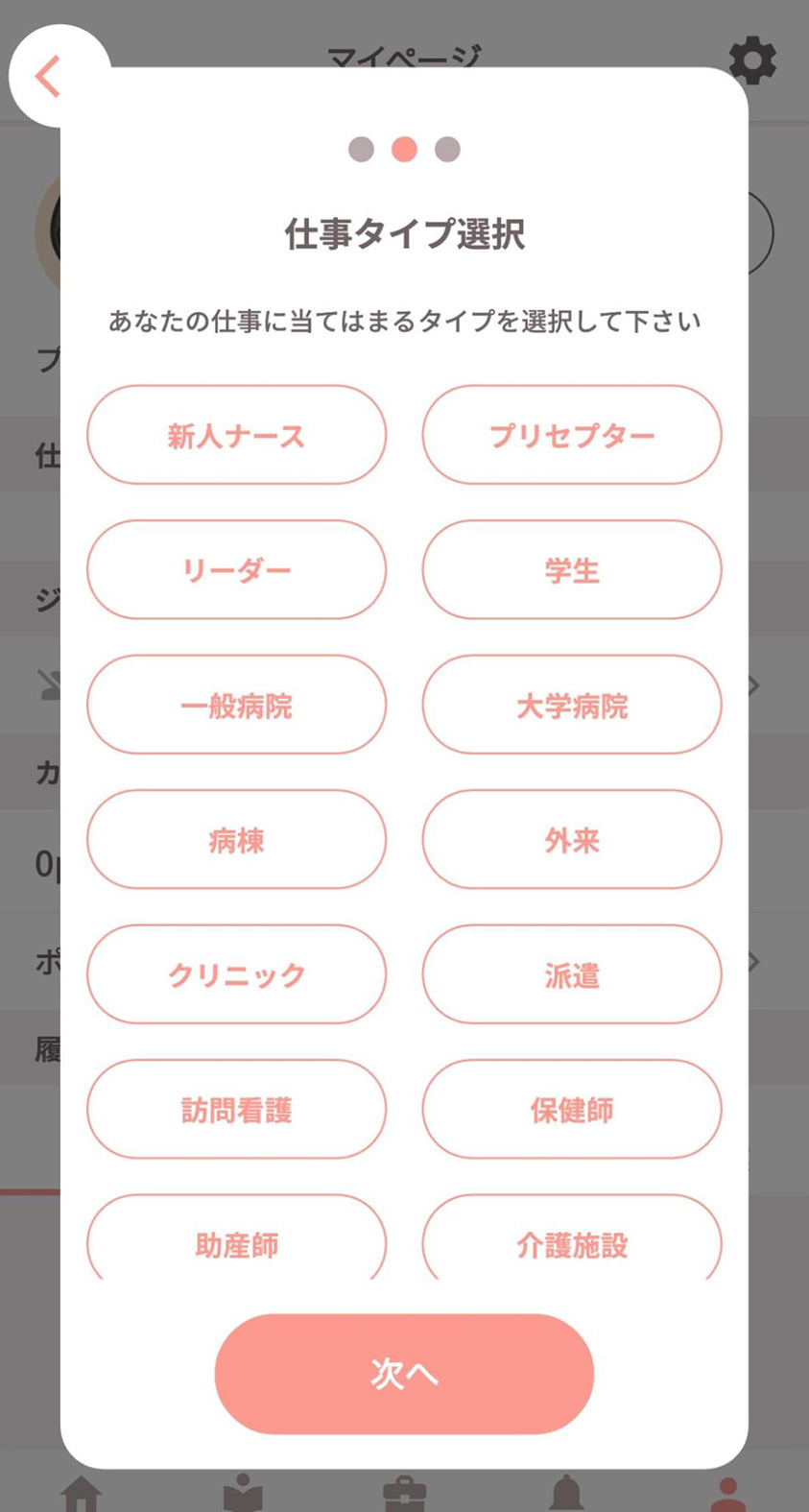Image resolution: width=809 pixels, height=1512 pixels.
Task: Select 介護施設 work type
Action: [572, 1237]
